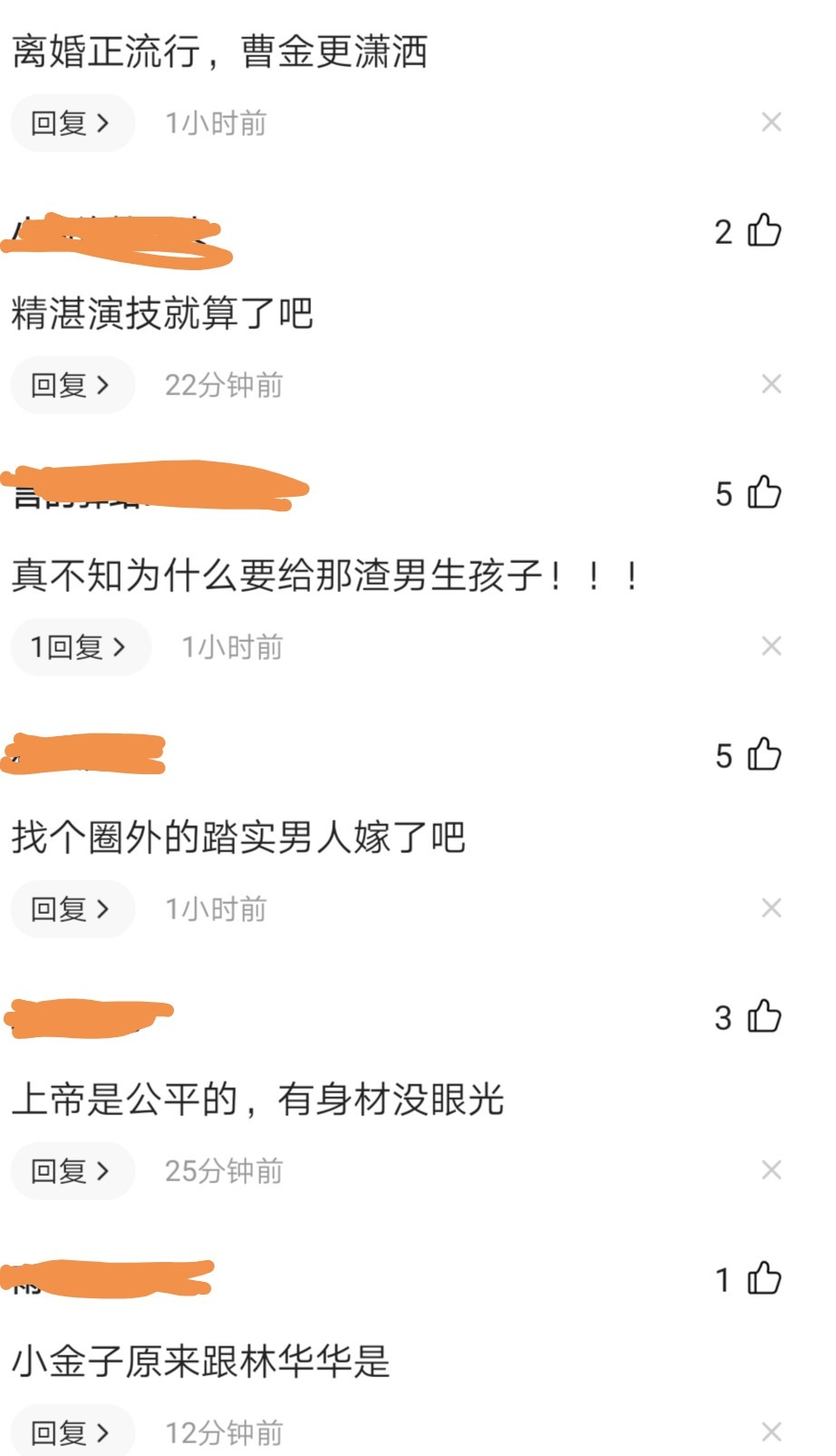Like comment 精湛演技就算了吧
The width and height of the screenshot is (836, 1456).
point(763,231)
